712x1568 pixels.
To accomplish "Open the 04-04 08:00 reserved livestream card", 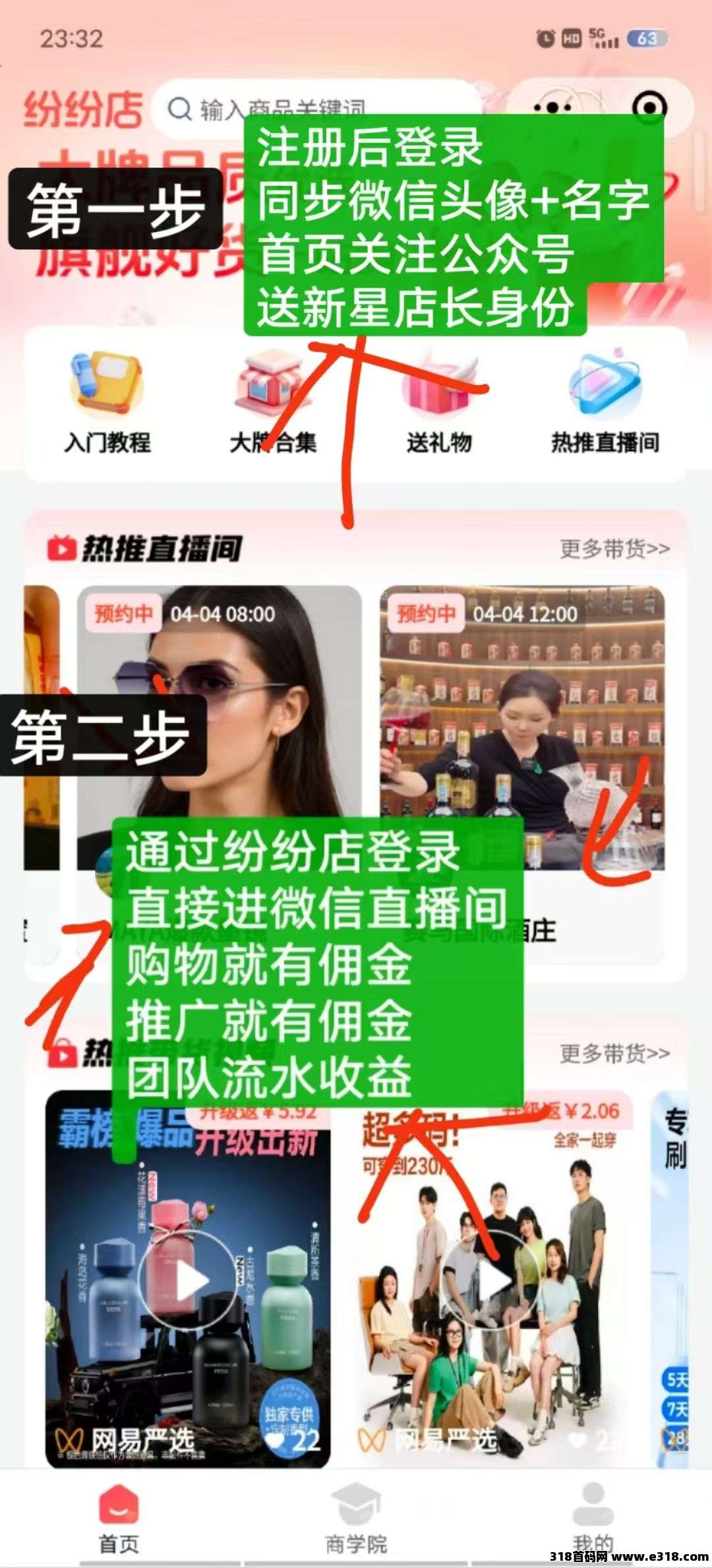I will [x=219, y=725].
